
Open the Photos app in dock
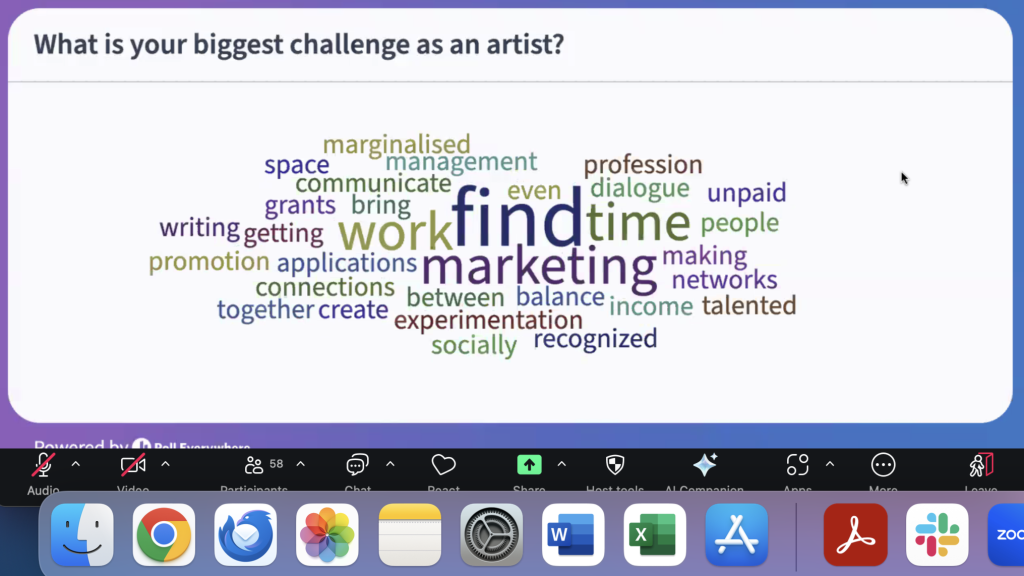(328, 535)
